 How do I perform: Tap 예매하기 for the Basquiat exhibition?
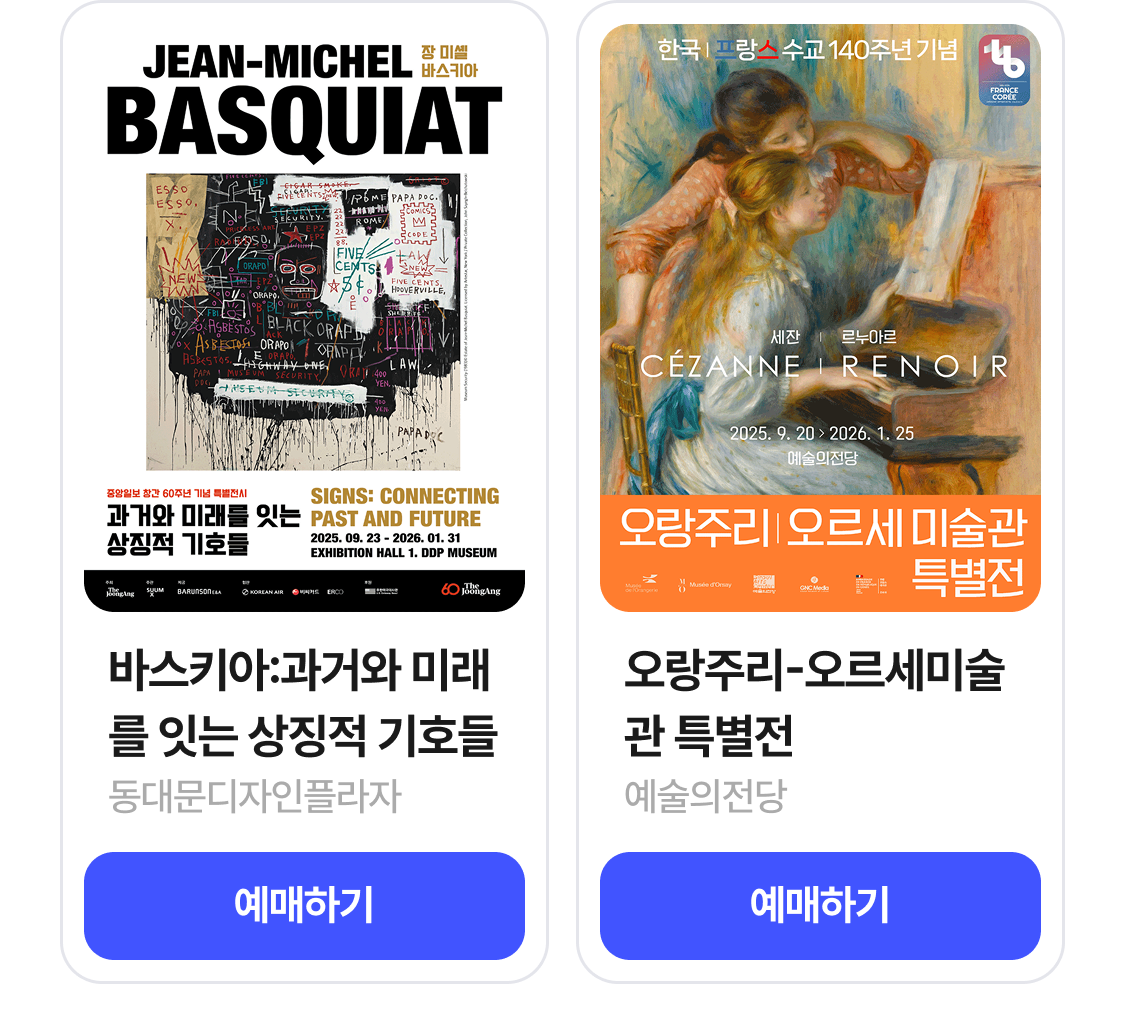304,905
